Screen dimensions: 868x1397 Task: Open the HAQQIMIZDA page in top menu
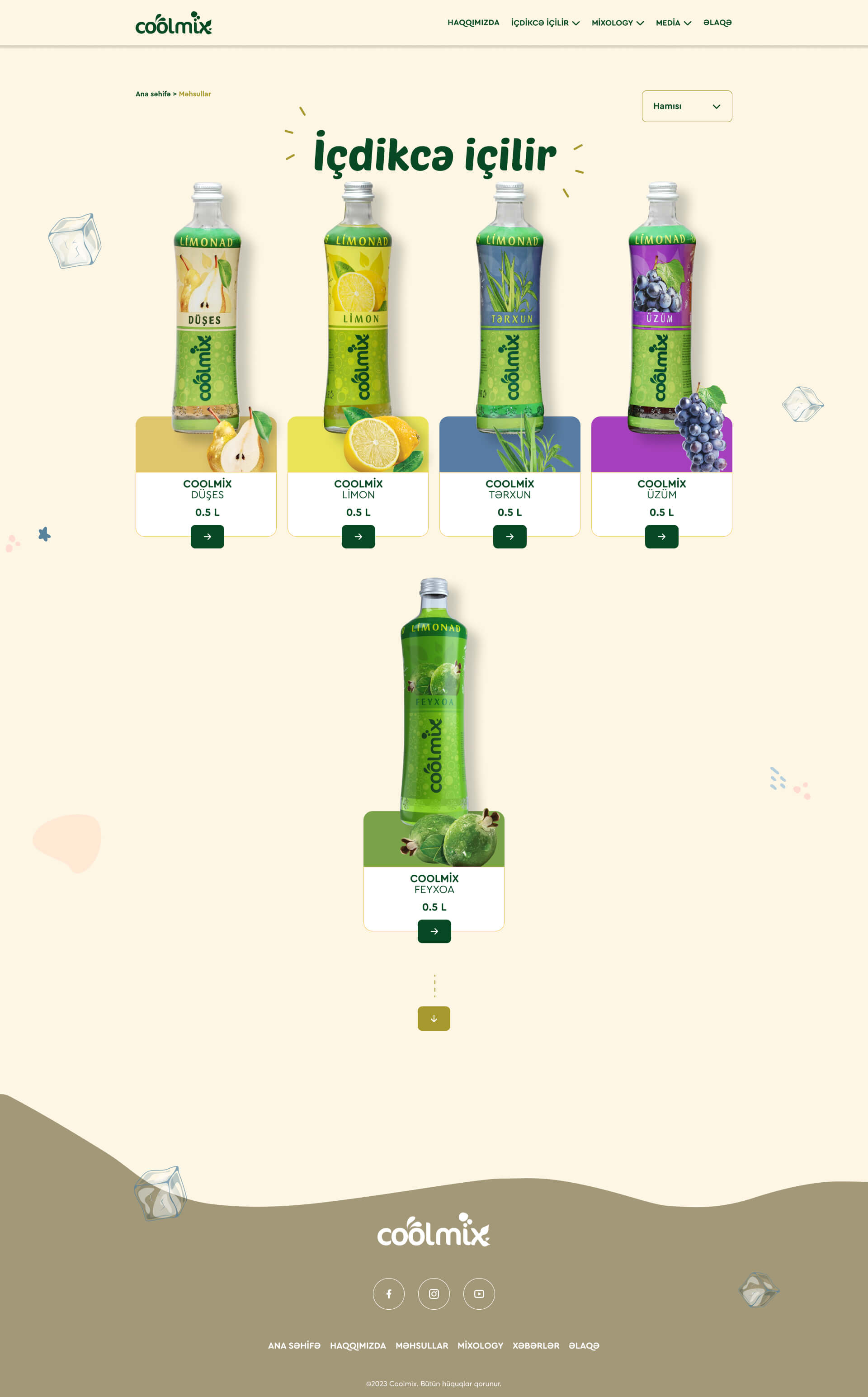coord(473,23)
